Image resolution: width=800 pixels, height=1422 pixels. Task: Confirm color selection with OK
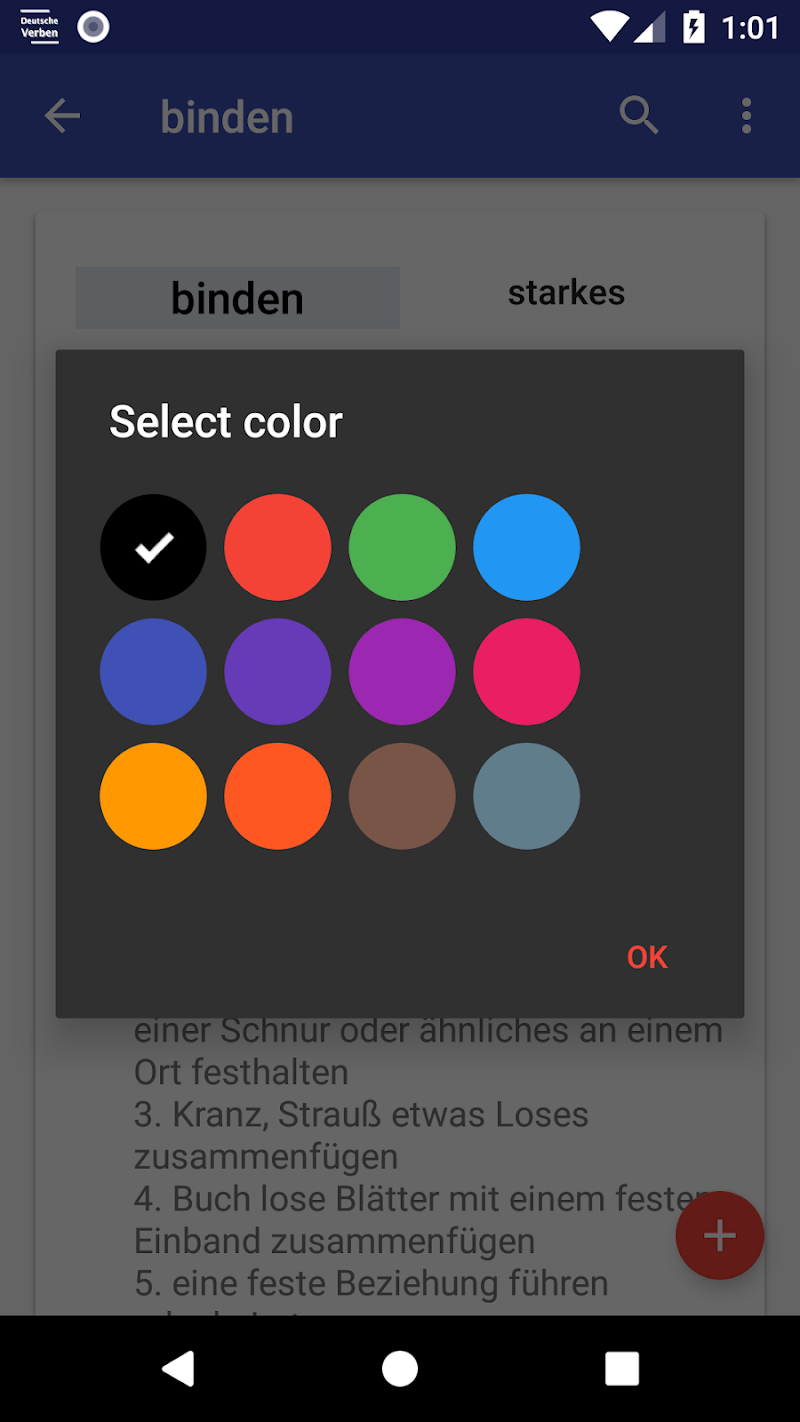tap(647, 957)
